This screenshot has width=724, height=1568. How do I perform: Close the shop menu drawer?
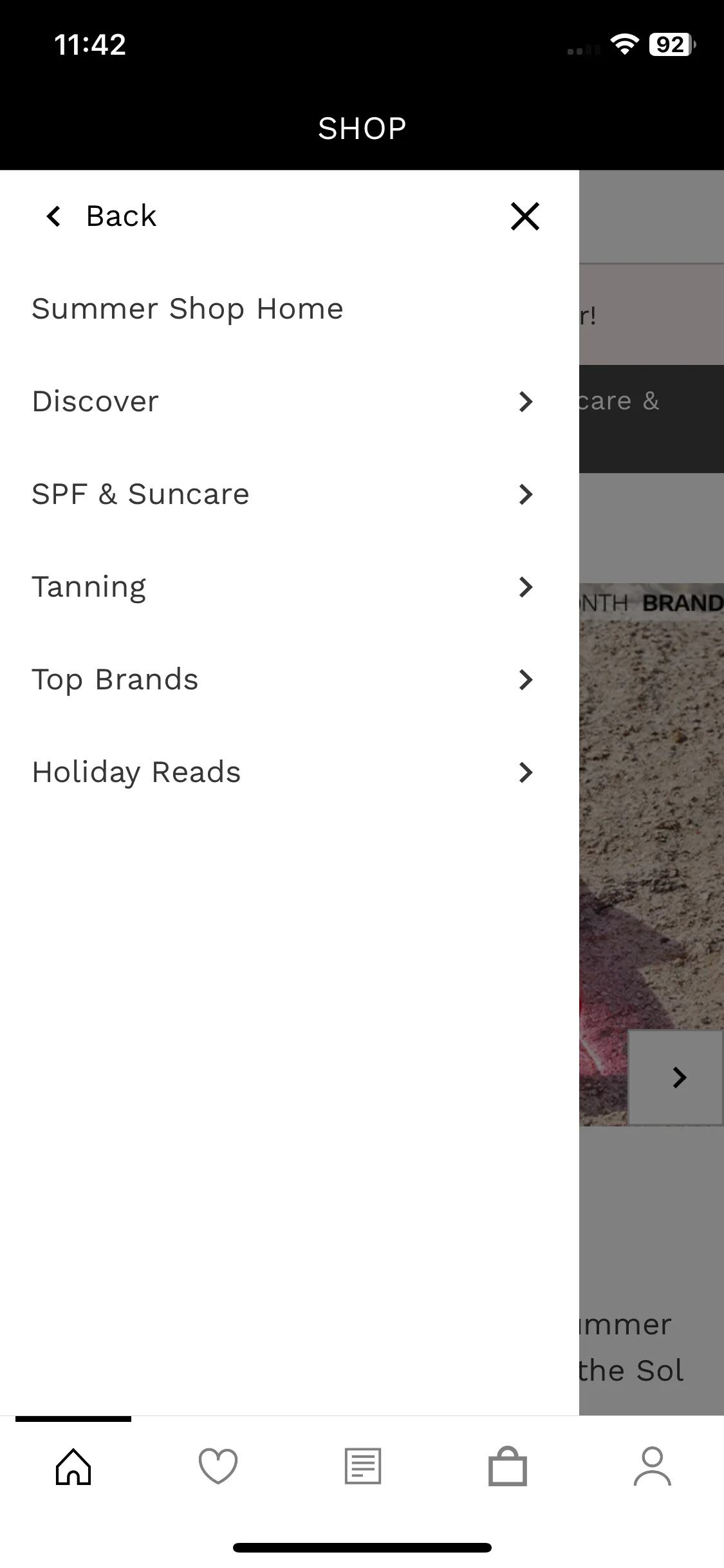pos(525,216)
